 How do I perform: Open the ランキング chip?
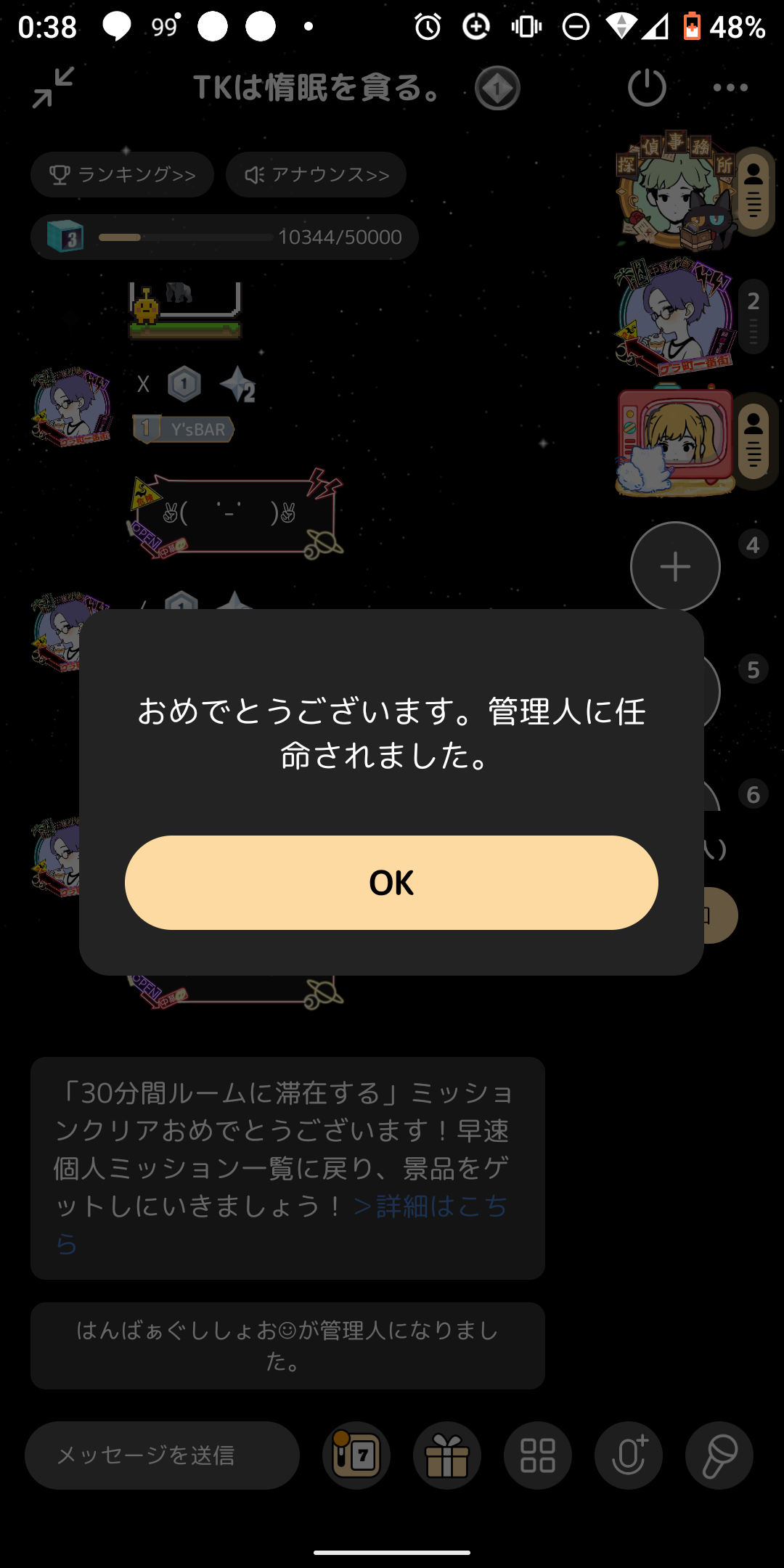(x=122, y=175)
